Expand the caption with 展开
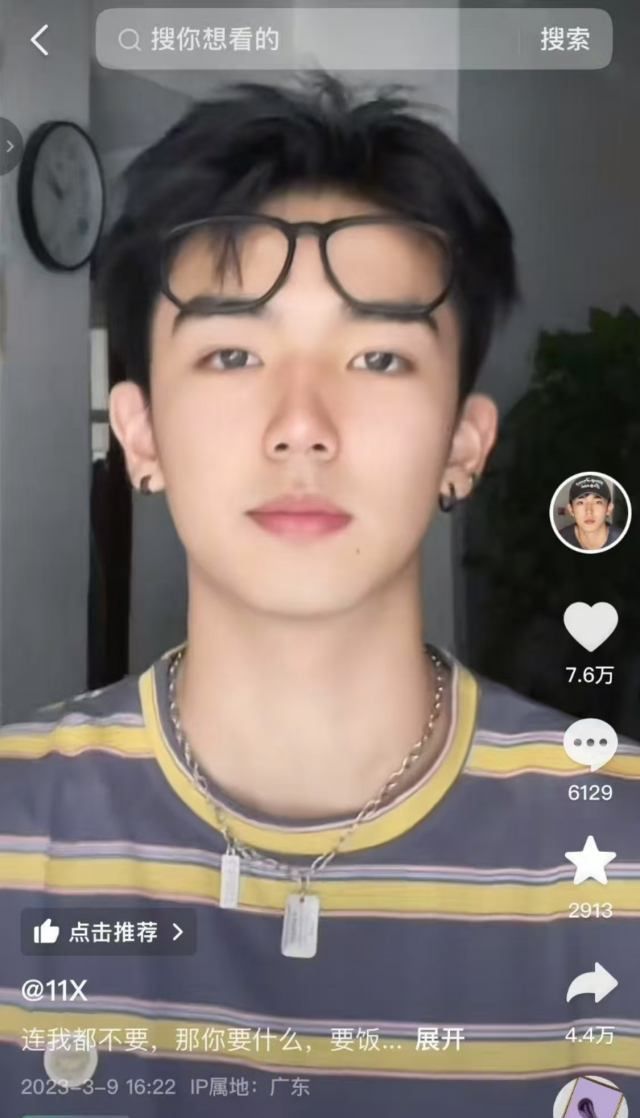This screenshot has width=640, height=1118. pyautogui.click(x=440, y=1039)
